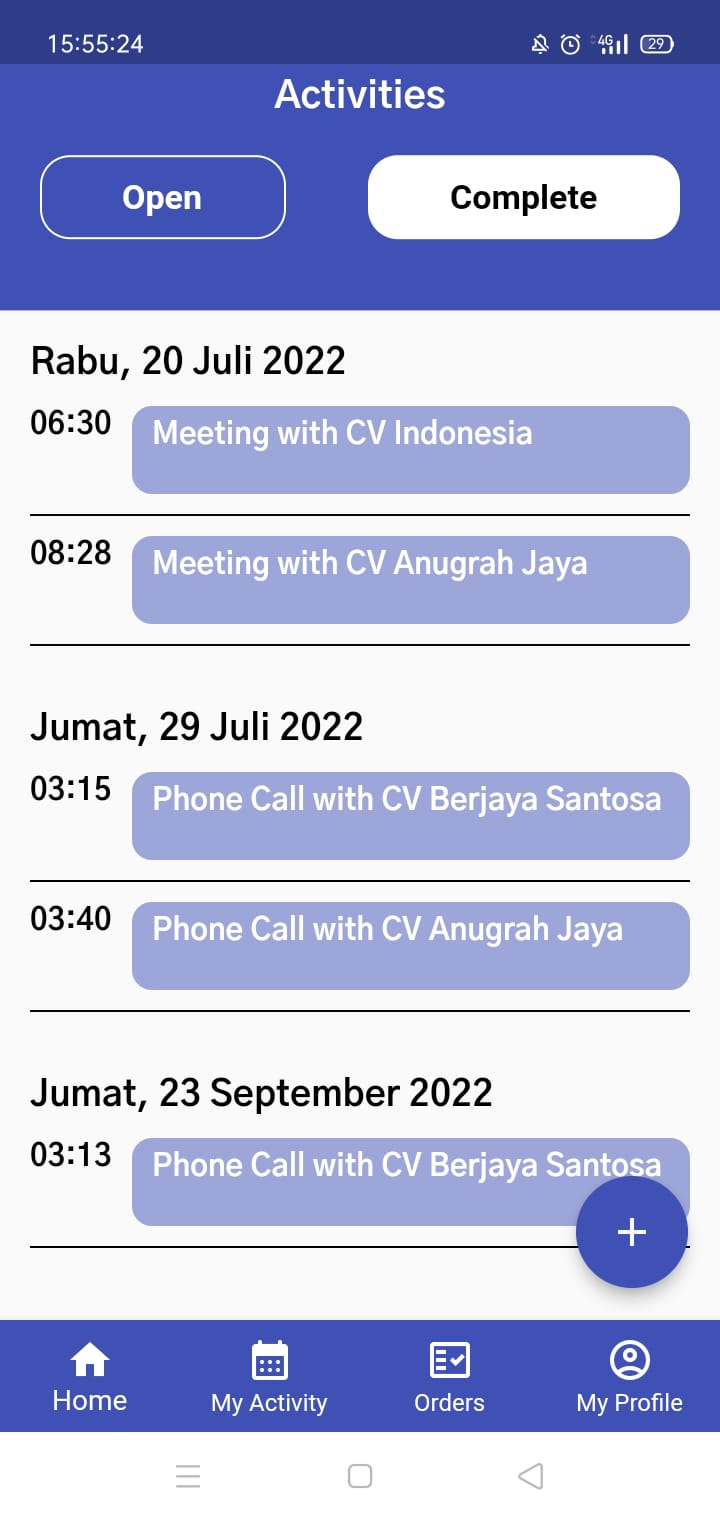
Task: Open the Meeting with CV Indonesia activity
Action: point(411,449)
